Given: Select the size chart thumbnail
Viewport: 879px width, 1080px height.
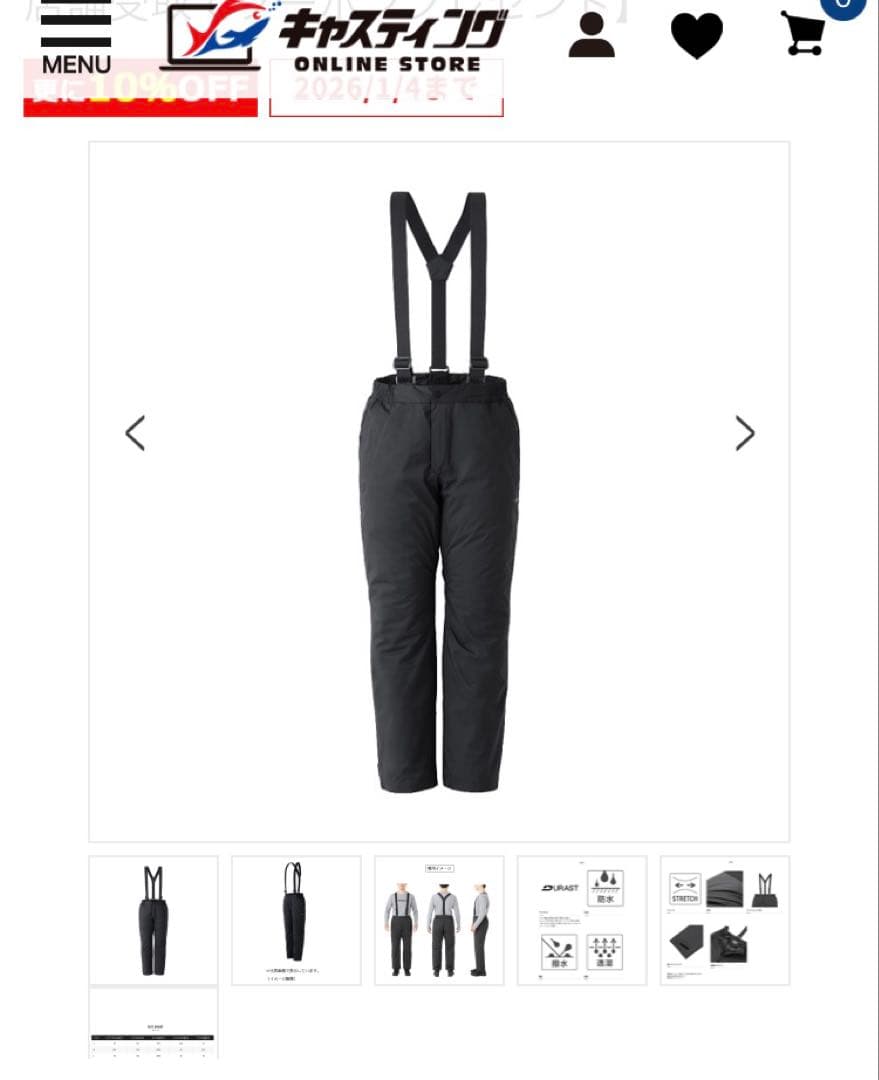Looking at the screenshot, I should [153, 1025].
